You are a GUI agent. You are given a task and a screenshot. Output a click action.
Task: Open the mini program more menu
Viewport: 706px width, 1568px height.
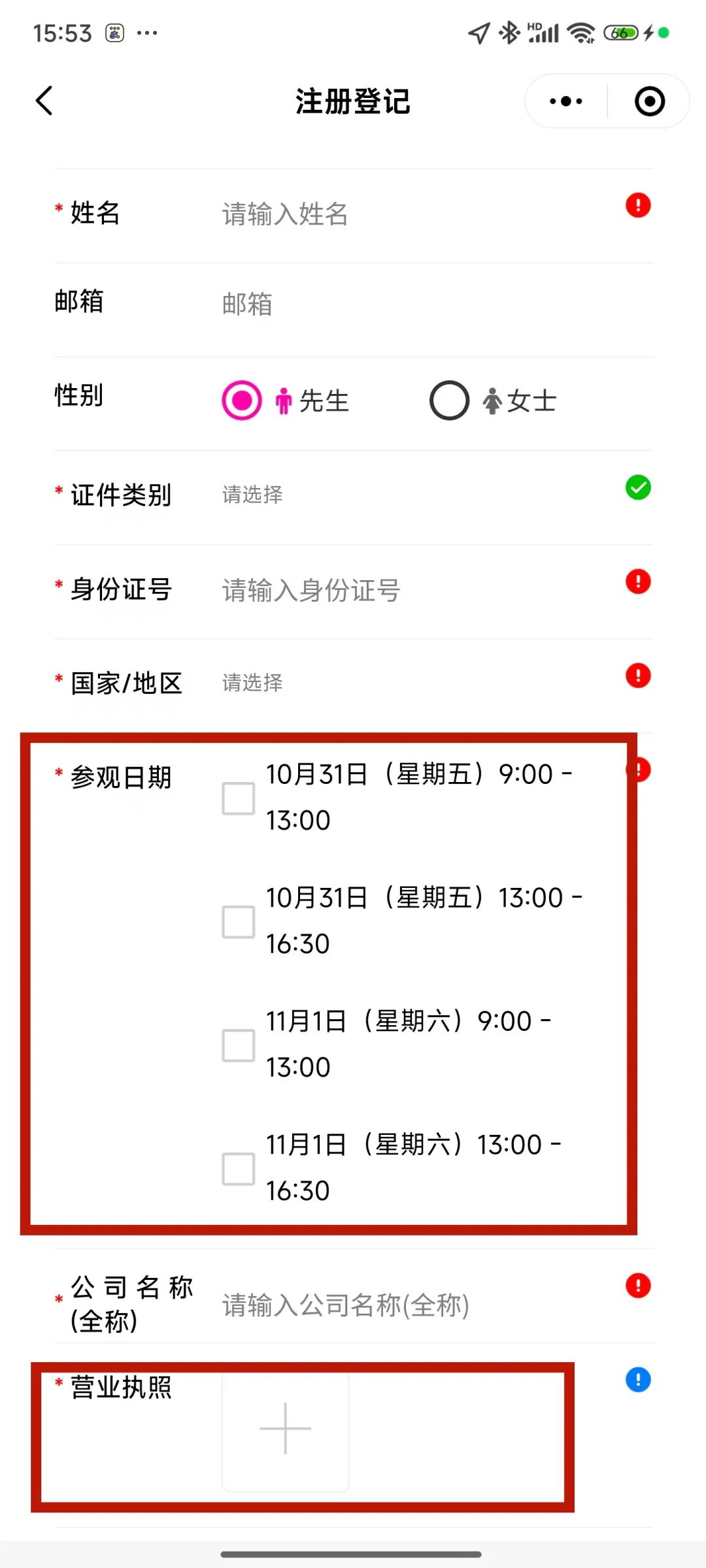[x=566, y=101]
